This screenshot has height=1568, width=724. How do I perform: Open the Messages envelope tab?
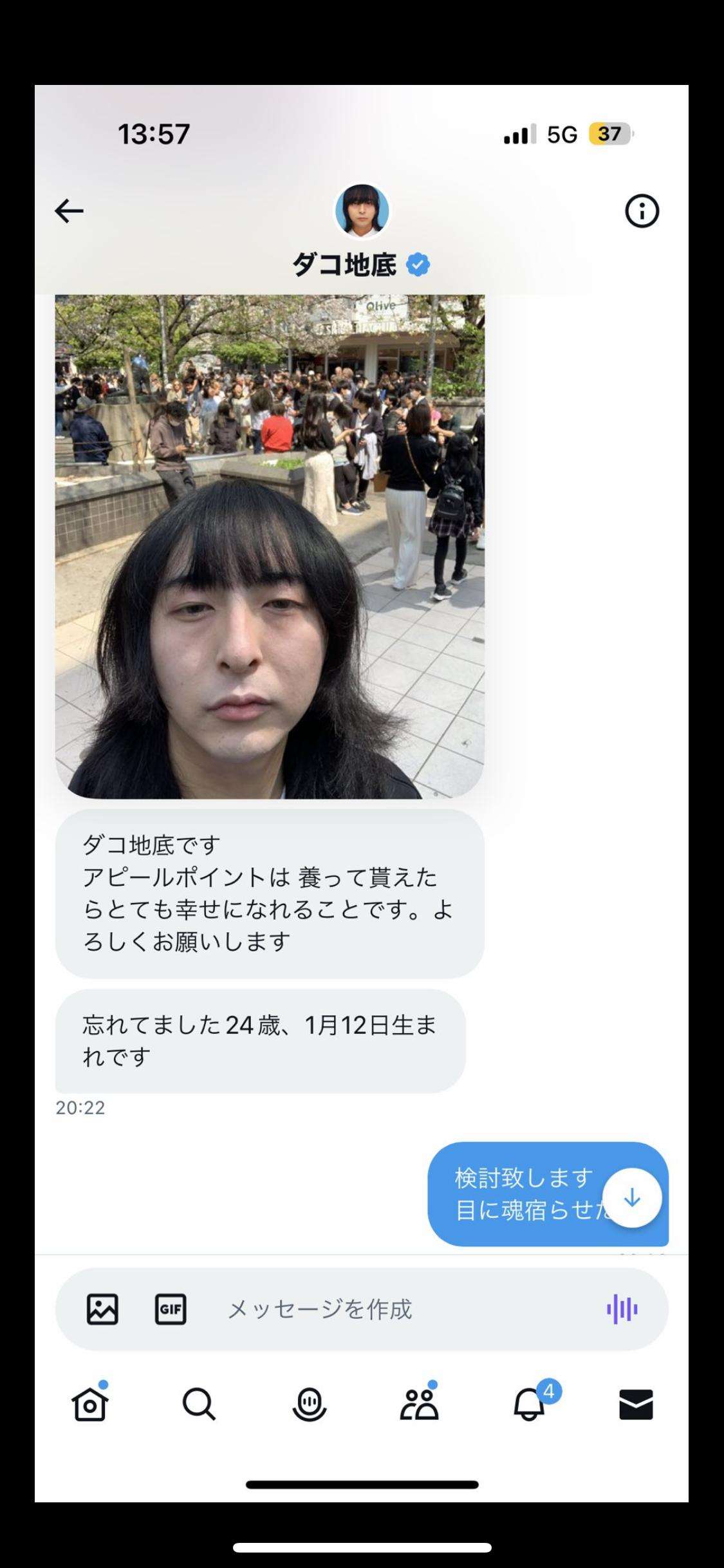[x=636, y=1404]
